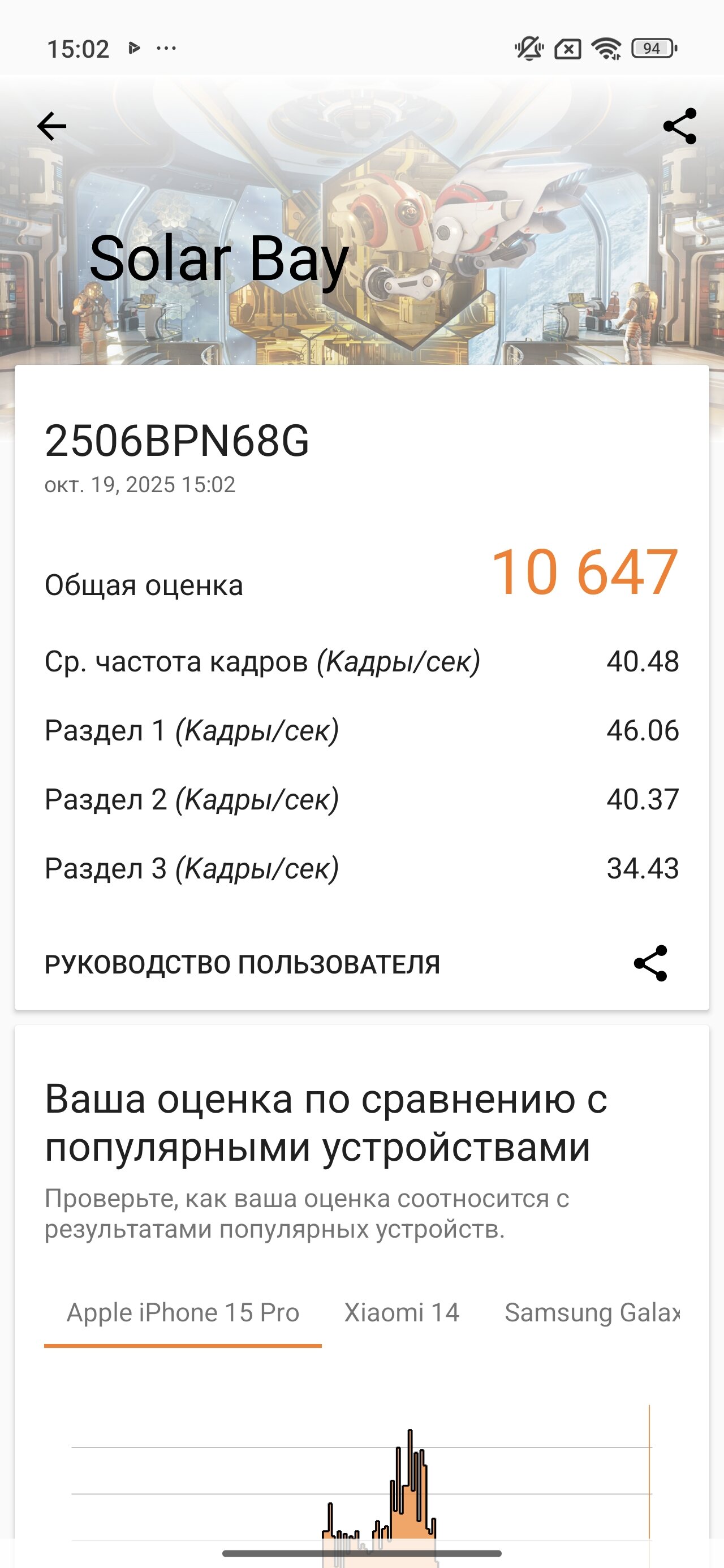This screenshot has height=1568, width=724.
Task: Share result via top header share icon
Action: pyautogui.click(x=679, y=127)
